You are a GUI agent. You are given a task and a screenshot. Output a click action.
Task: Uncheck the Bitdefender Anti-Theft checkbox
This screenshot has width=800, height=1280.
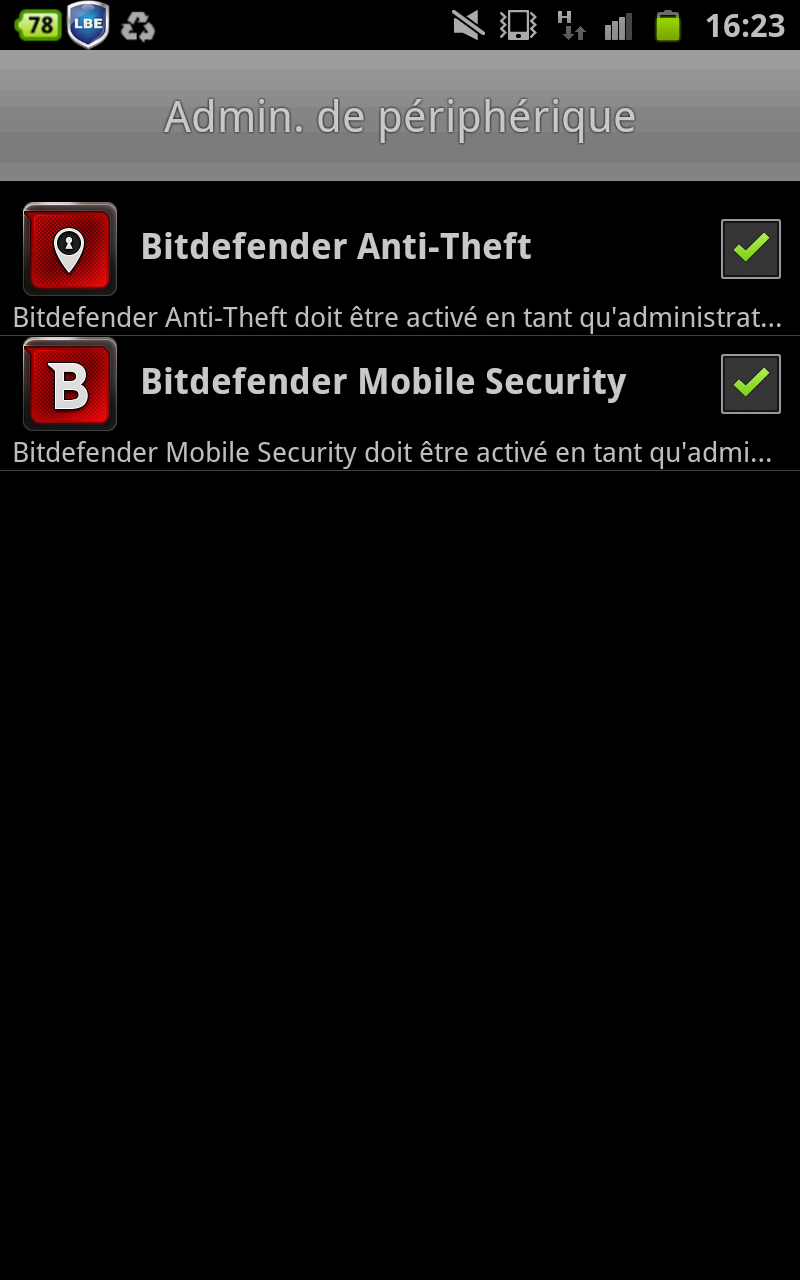pyautogui.click(x=751, y=249)
